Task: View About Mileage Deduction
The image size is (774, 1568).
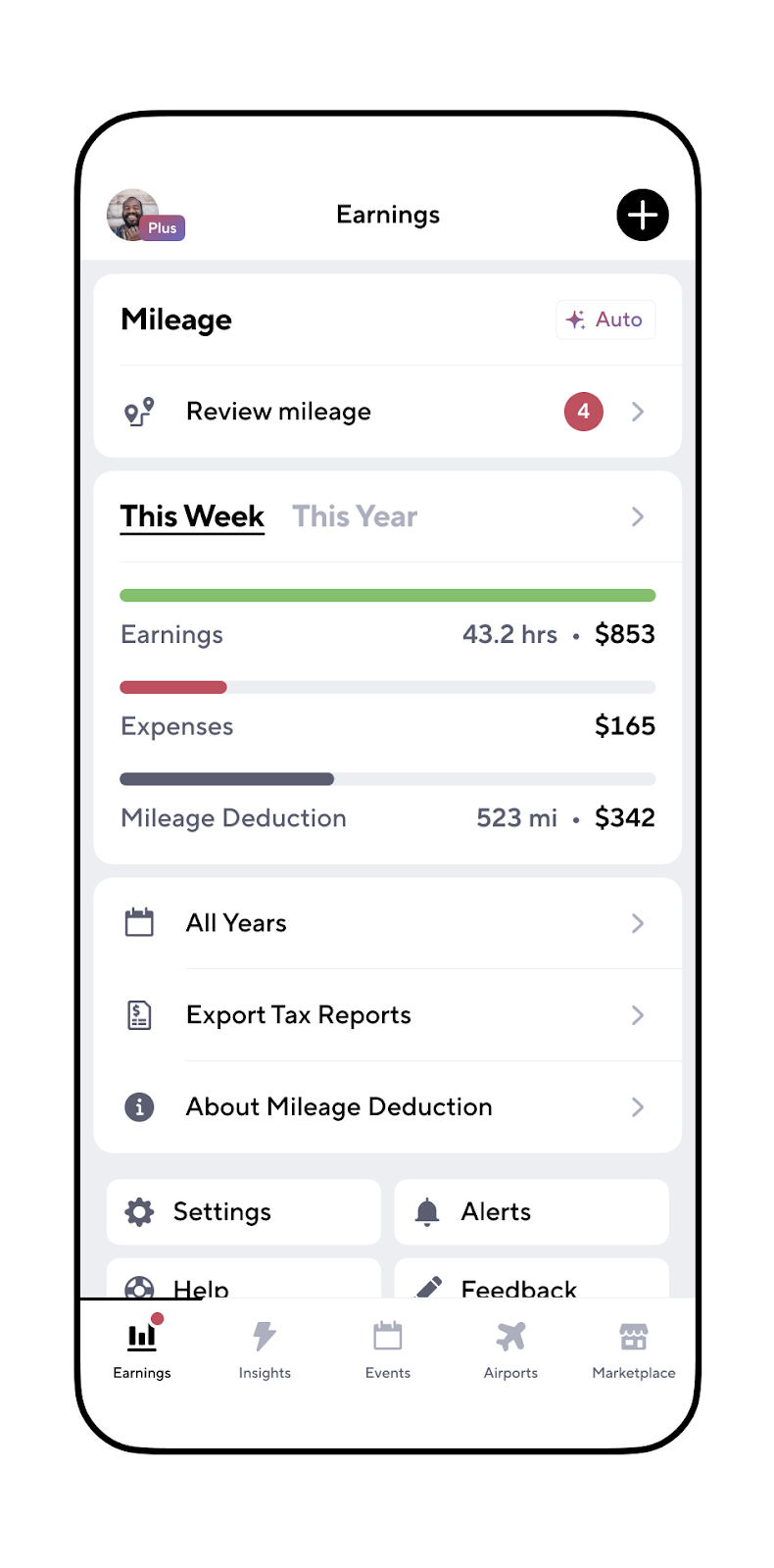Action: pos(387,1107)
